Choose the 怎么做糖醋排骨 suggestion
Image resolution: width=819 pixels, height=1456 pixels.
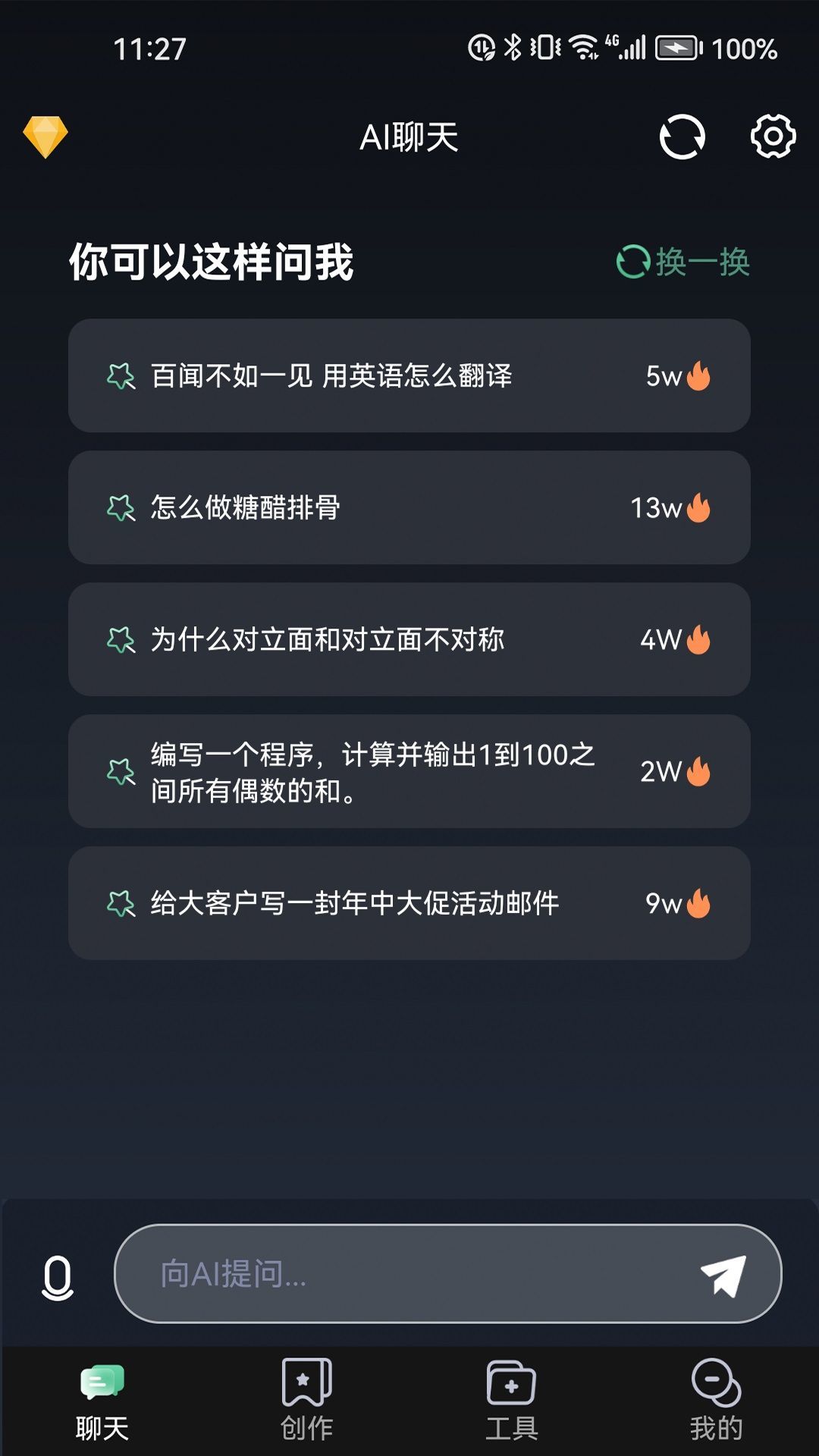point(409,507)
